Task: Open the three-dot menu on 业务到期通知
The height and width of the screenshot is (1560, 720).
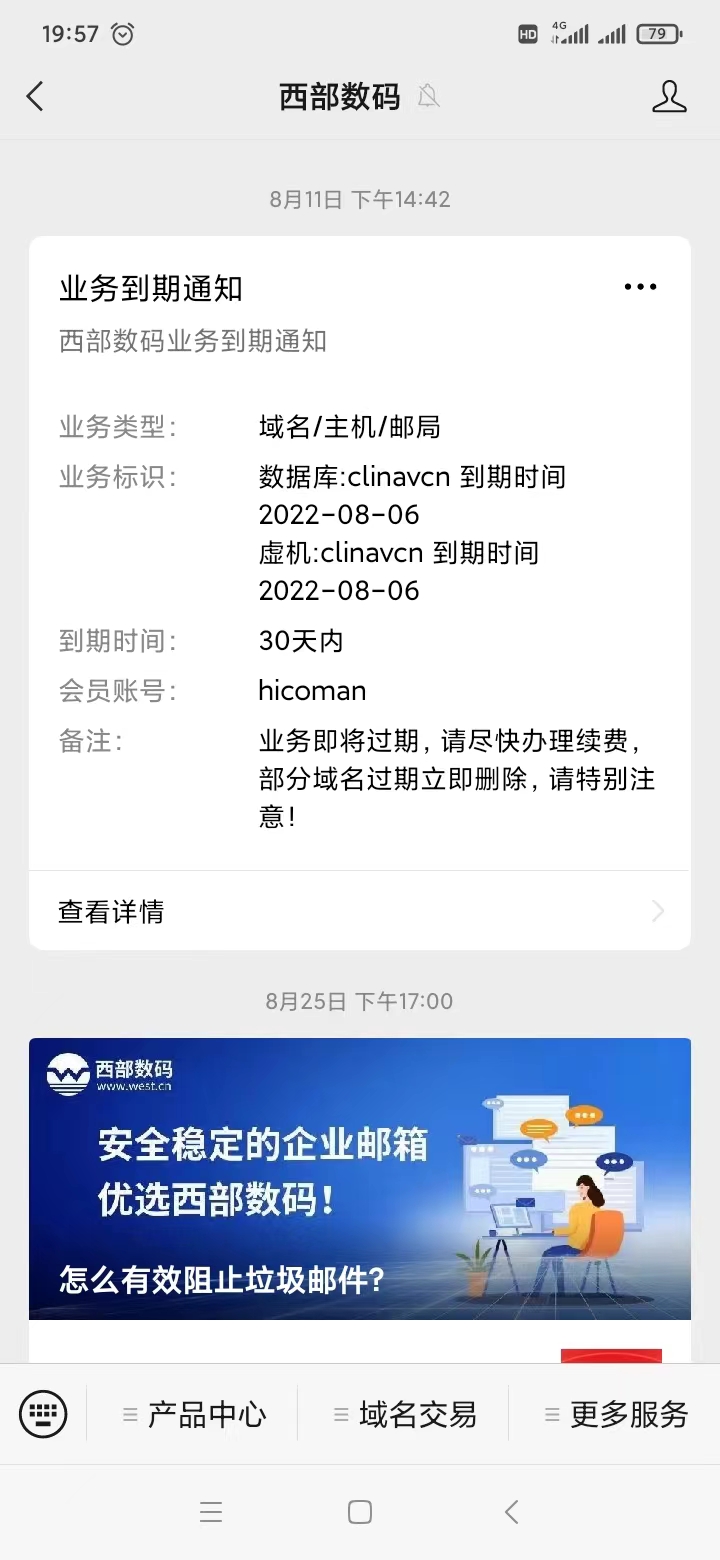Action: pyautogui.click(x=640, y=287)
